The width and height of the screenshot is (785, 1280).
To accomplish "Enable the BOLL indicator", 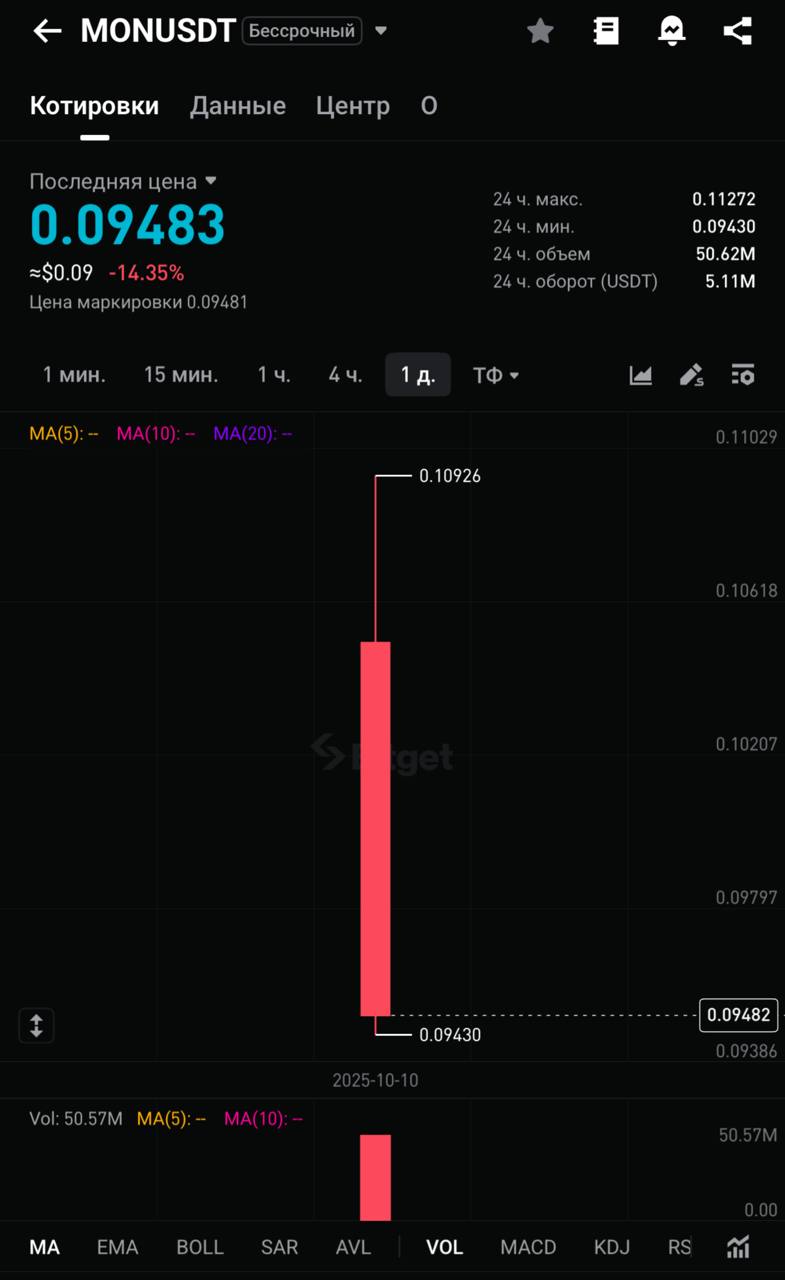I will (x=200, y=1247).
